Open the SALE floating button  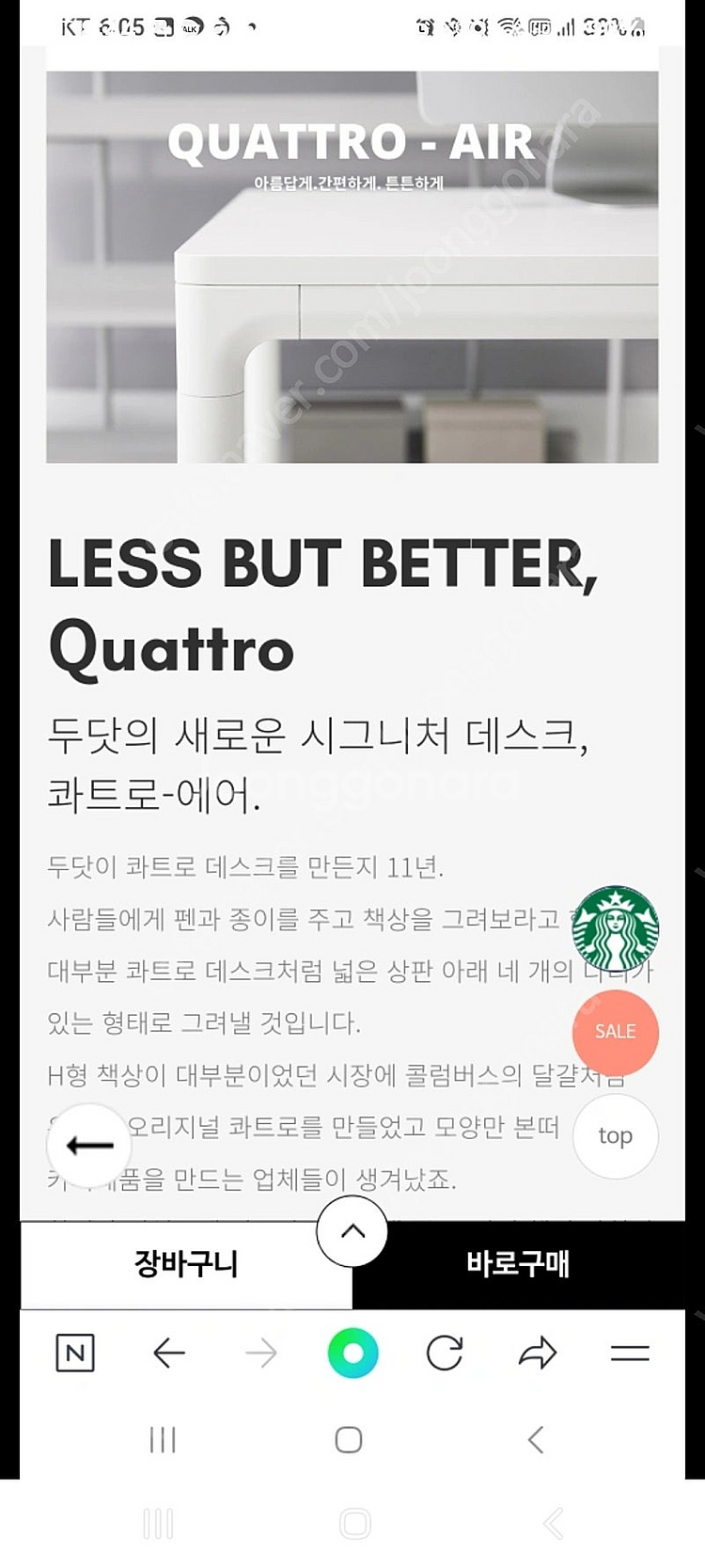coord(615,1032)
